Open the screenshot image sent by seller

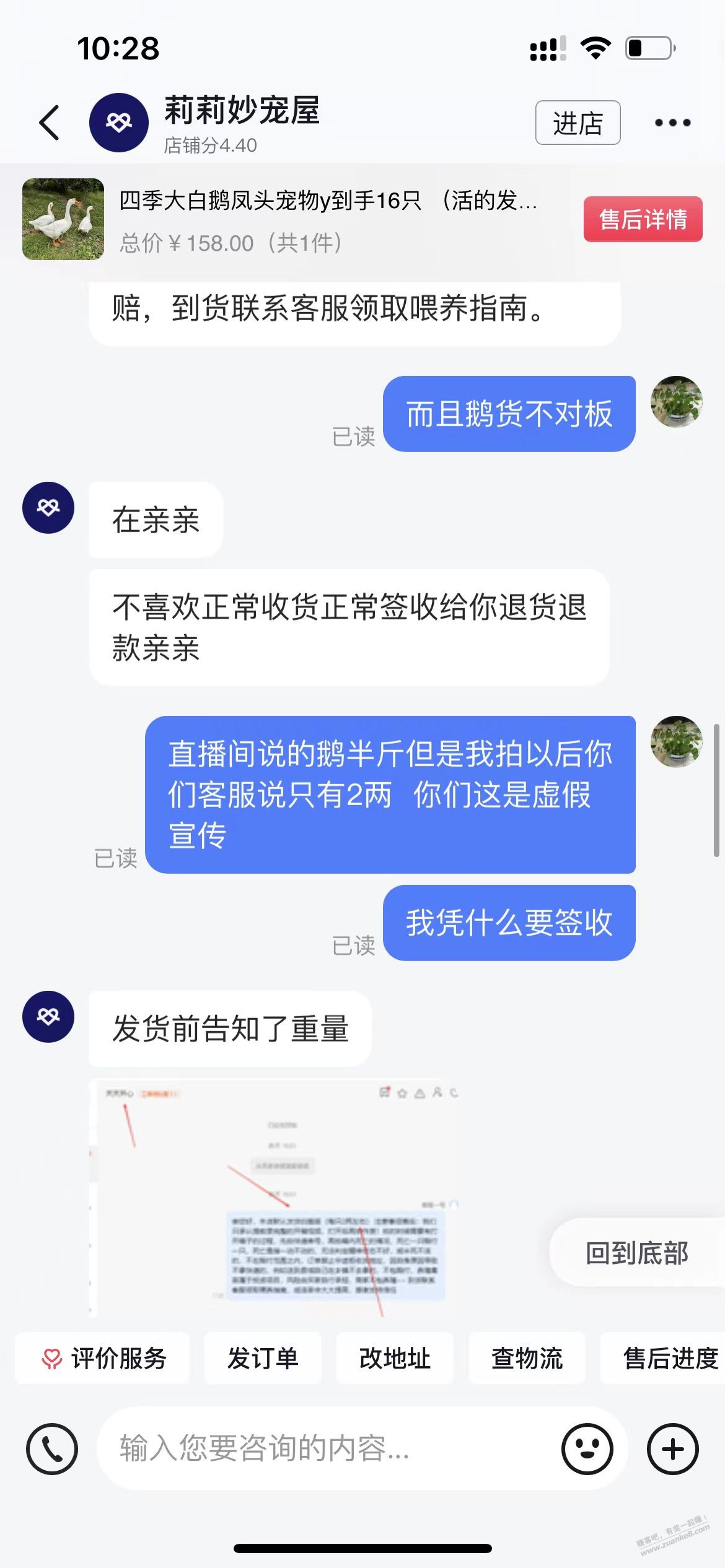coord(276,1198)
